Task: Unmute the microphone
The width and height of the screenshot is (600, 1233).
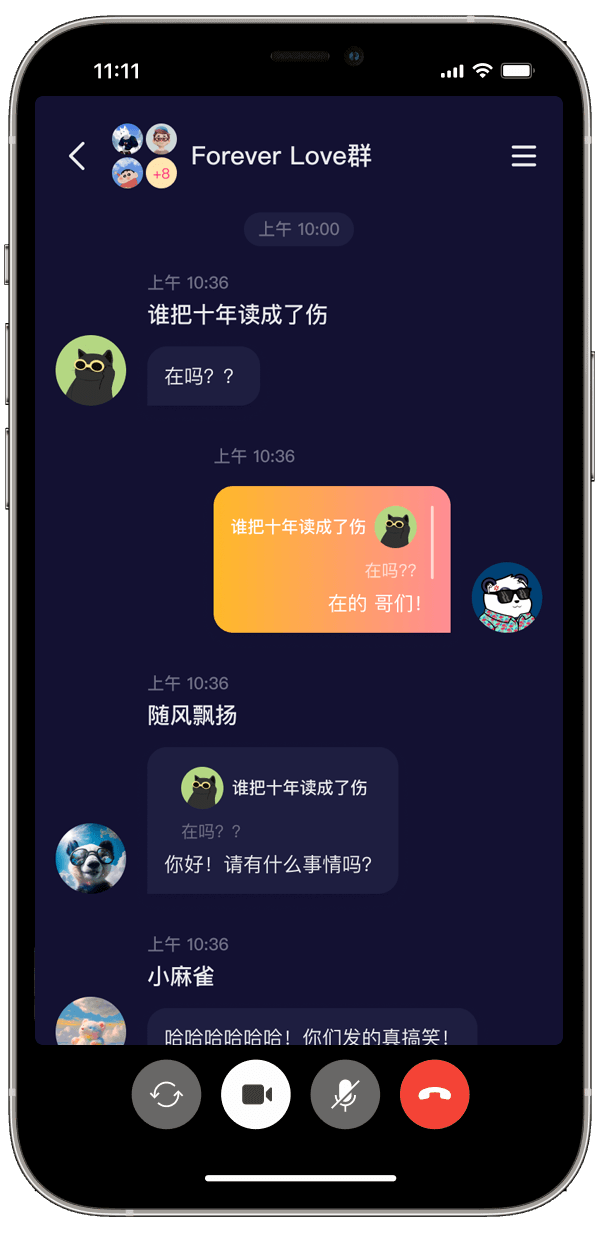Action: coord(345,1094)
